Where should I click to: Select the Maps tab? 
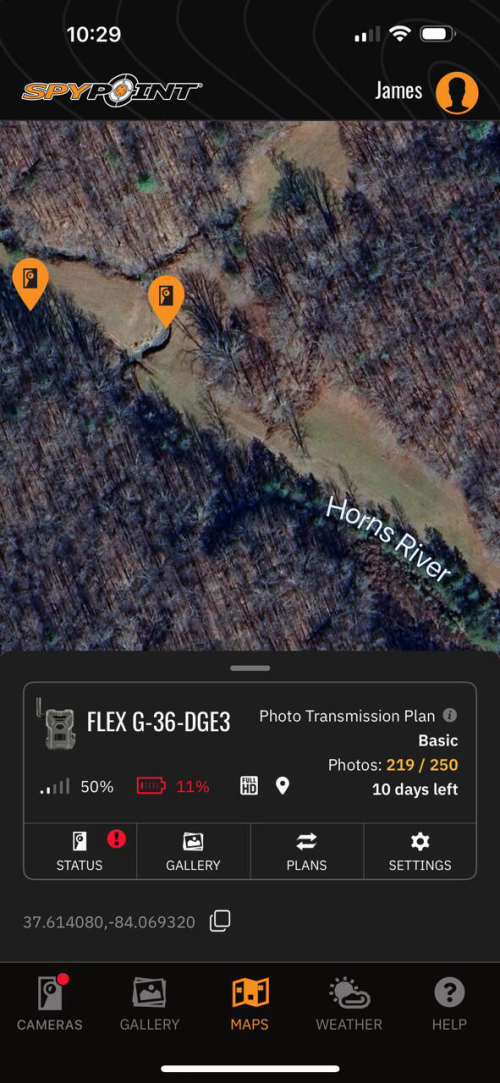coord(250,1003)
